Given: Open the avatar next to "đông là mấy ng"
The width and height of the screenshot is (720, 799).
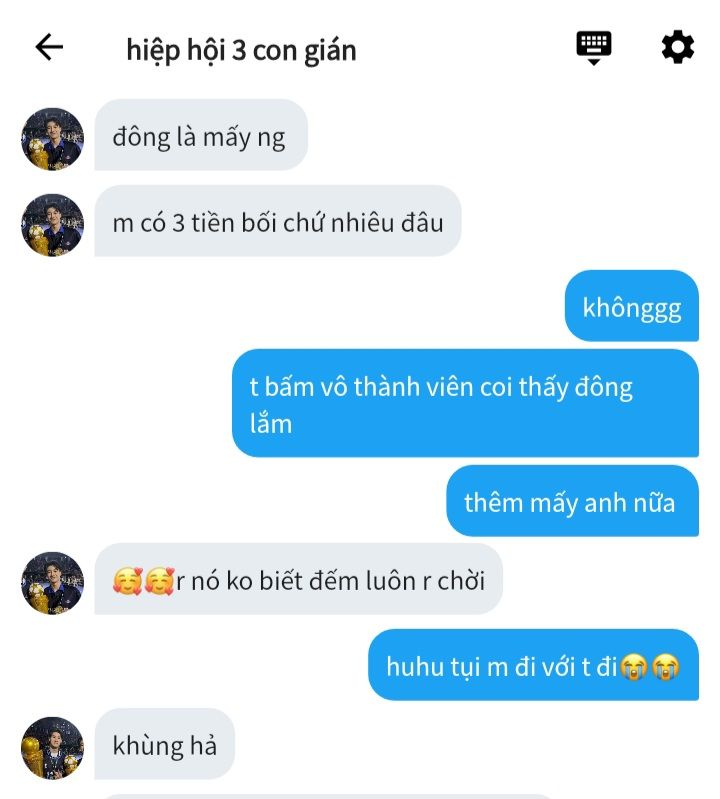Looking at the screenshot, I should tap(52, 139).
